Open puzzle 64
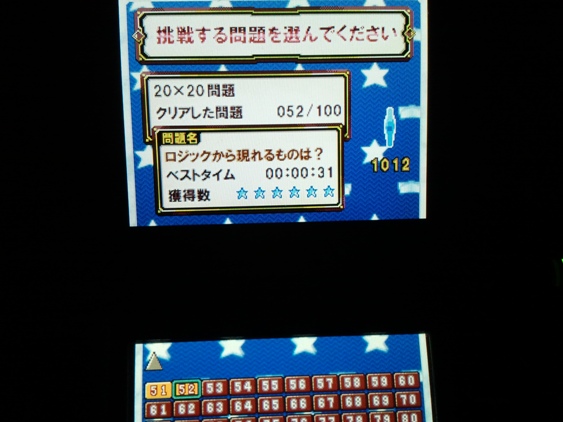563x422 pixels. coord(243,405)
